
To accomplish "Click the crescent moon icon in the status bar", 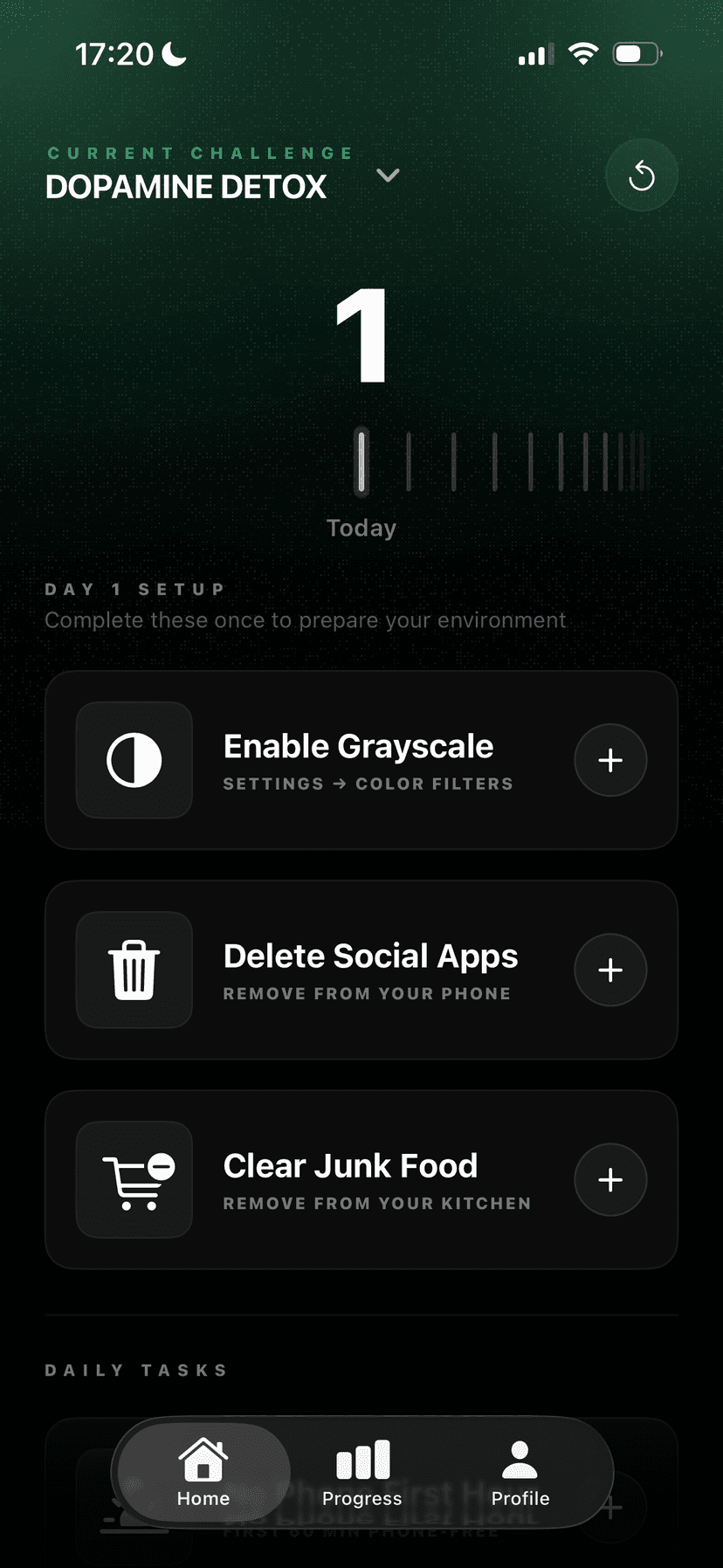I will 171,53.
